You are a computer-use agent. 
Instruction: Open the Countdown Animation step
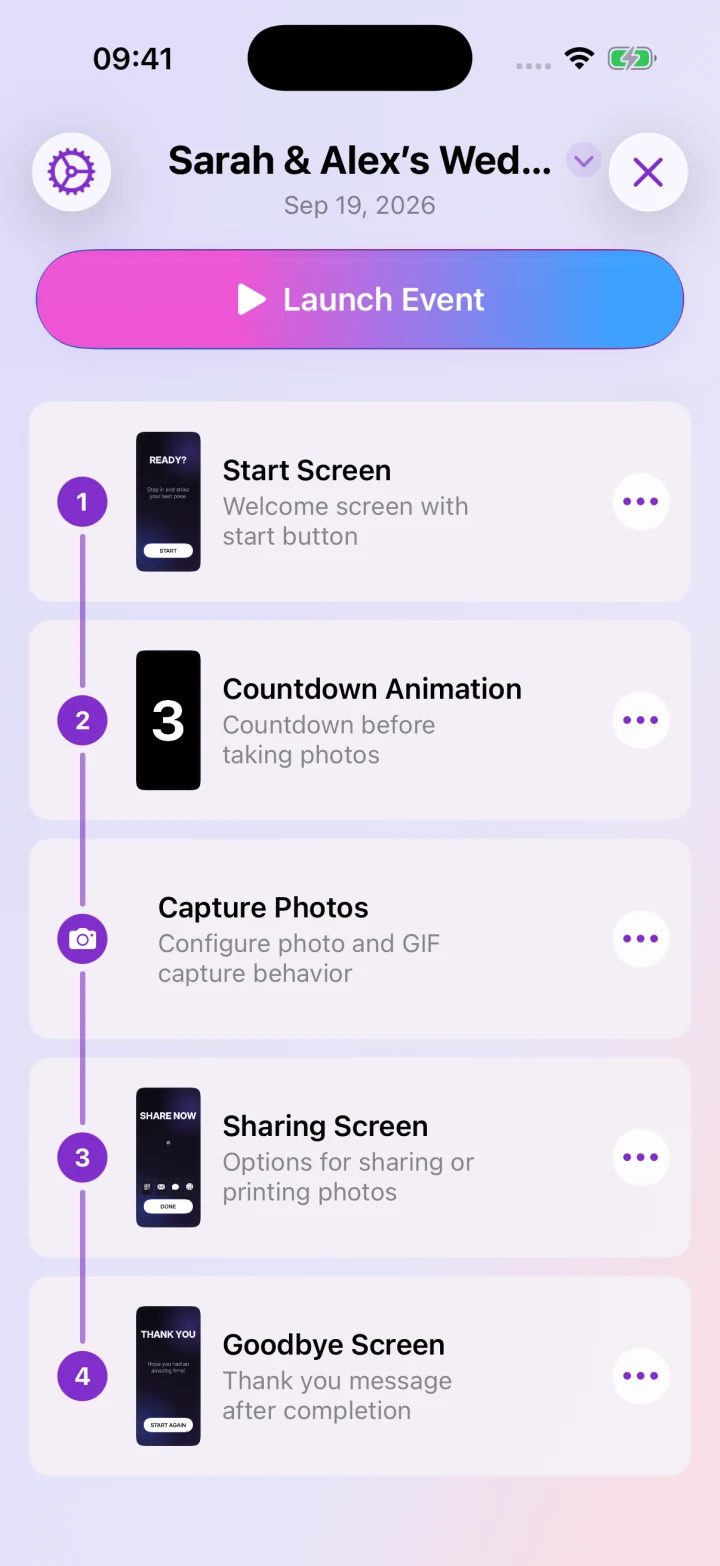coord(360,720)
